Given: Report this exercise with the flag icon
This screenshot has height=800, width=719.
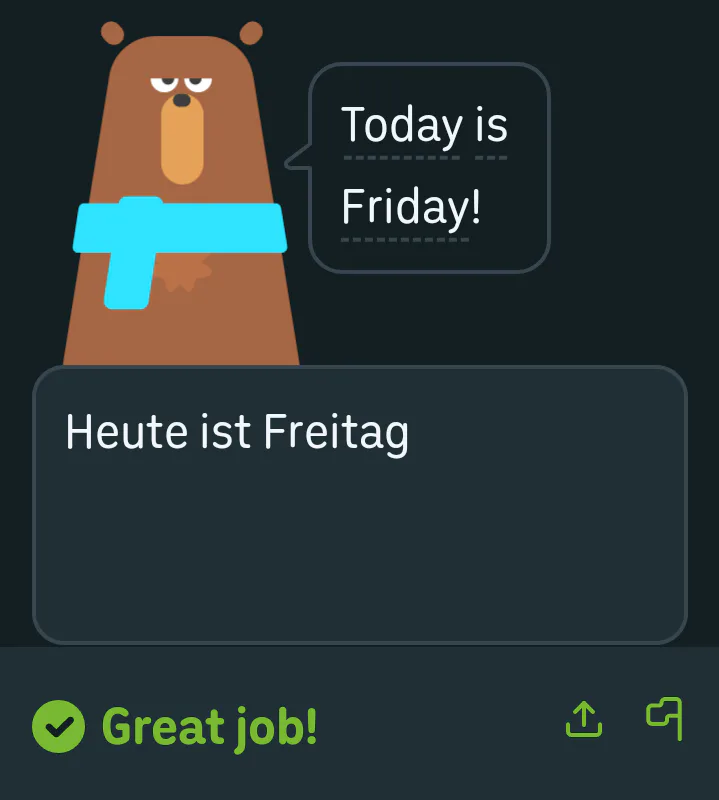Looking at the screenshot, I should pyautogui.click(x=664, y=718).
